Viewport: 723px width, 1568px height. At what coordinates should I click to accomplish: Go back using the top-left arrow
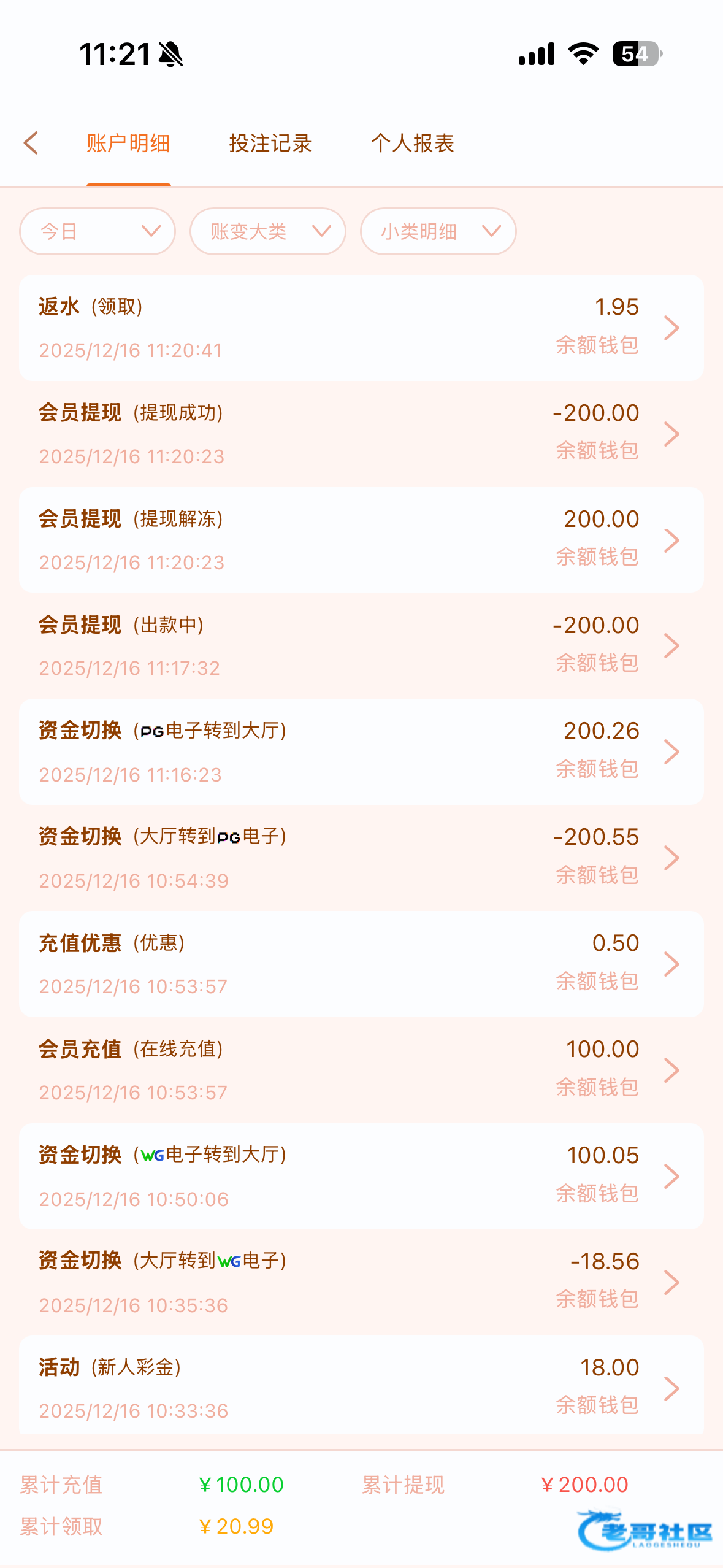point(31,143)
